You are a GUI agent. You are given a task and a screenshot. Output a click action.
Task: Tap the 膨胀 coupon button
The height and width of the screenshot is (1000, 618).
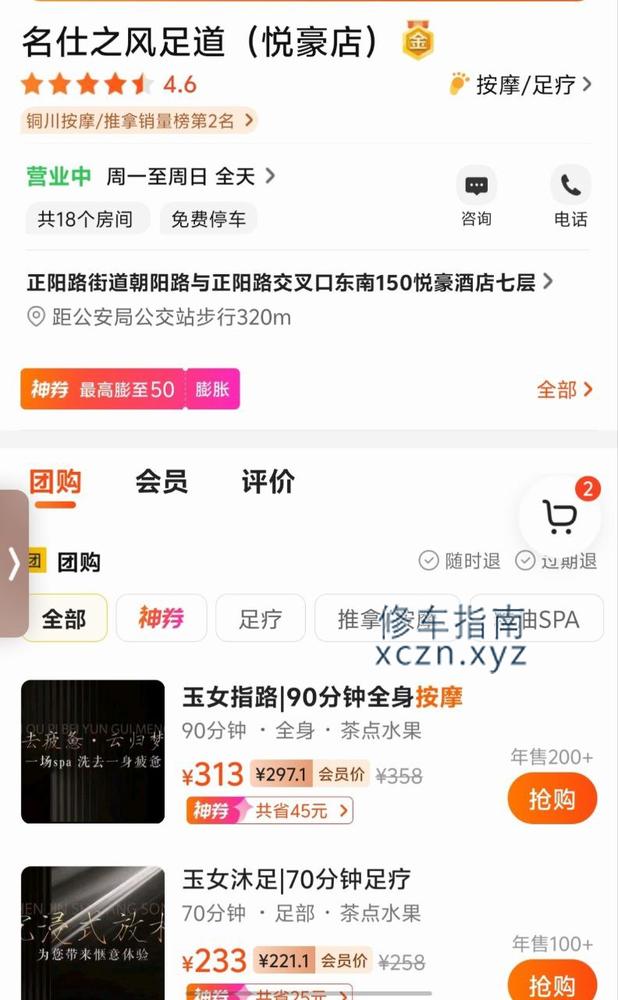click(x=211, y=389)
